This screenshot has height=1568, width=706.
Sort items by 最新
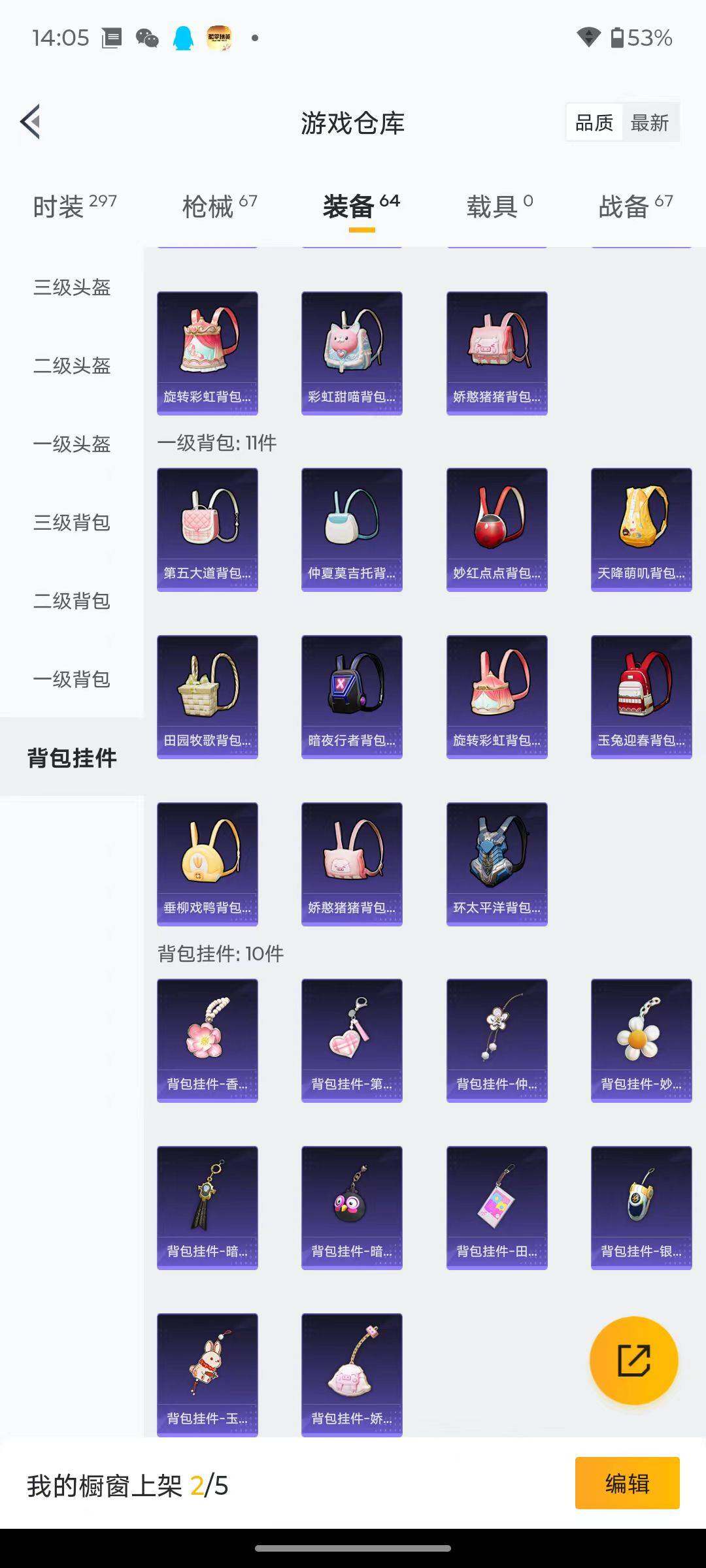click(x=650, y=122)
